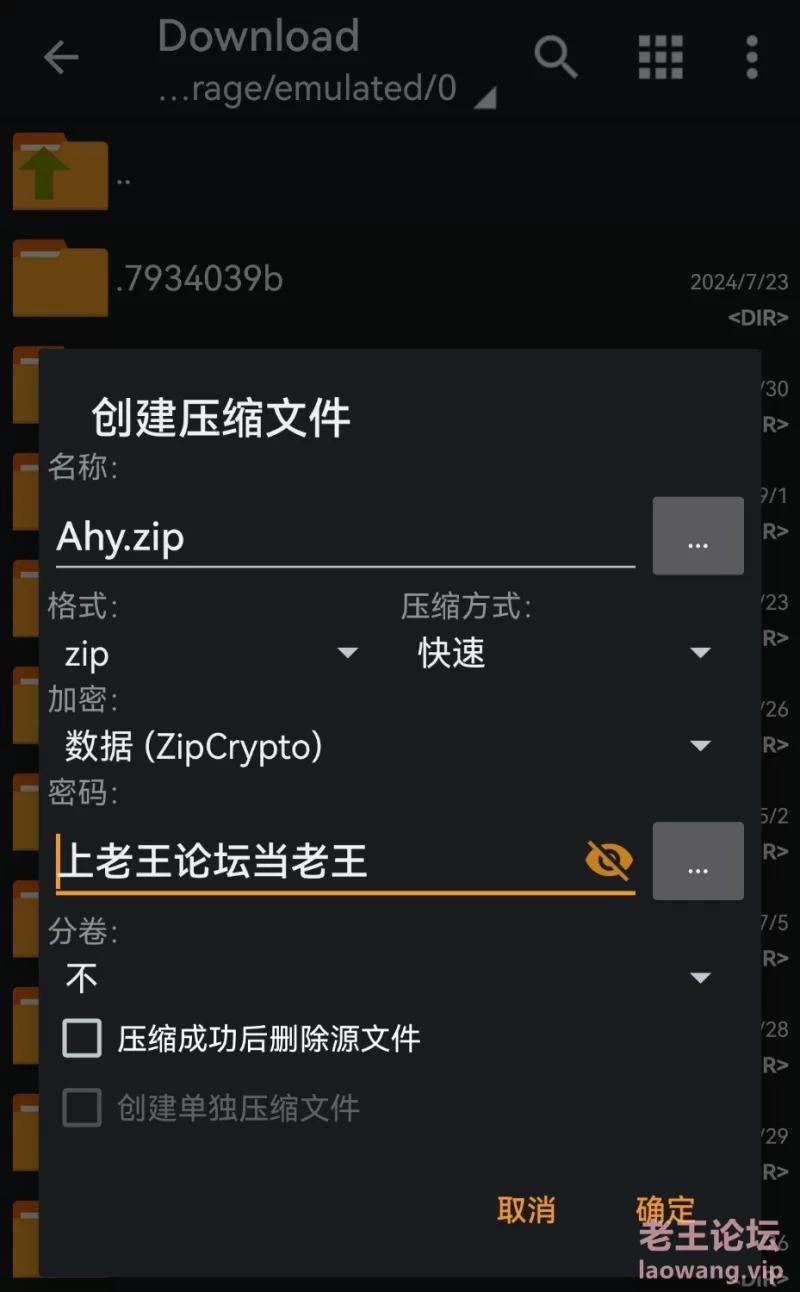Open the browse button next to archive name
The height and width of the screenshot is (1292, 800).
[x=698, y=536]
